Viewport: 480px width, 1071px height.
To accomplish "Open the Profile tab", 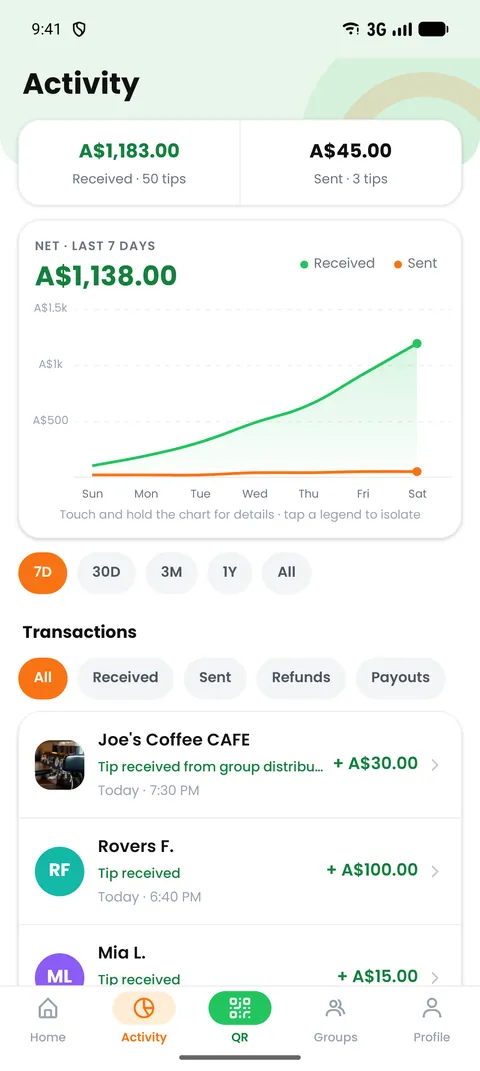I will (432, 1018).
